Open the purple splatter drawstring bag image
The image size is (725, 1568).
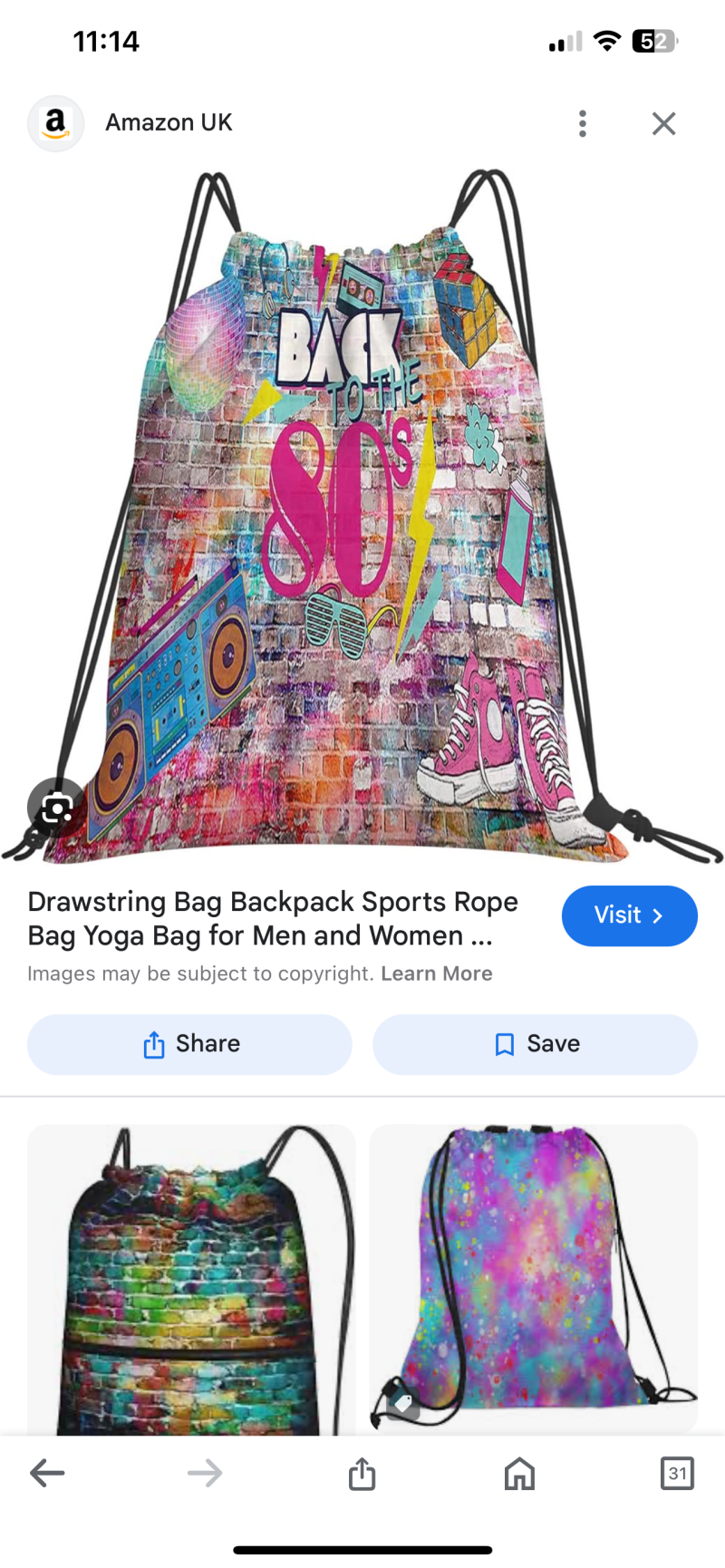(533, 1278)
